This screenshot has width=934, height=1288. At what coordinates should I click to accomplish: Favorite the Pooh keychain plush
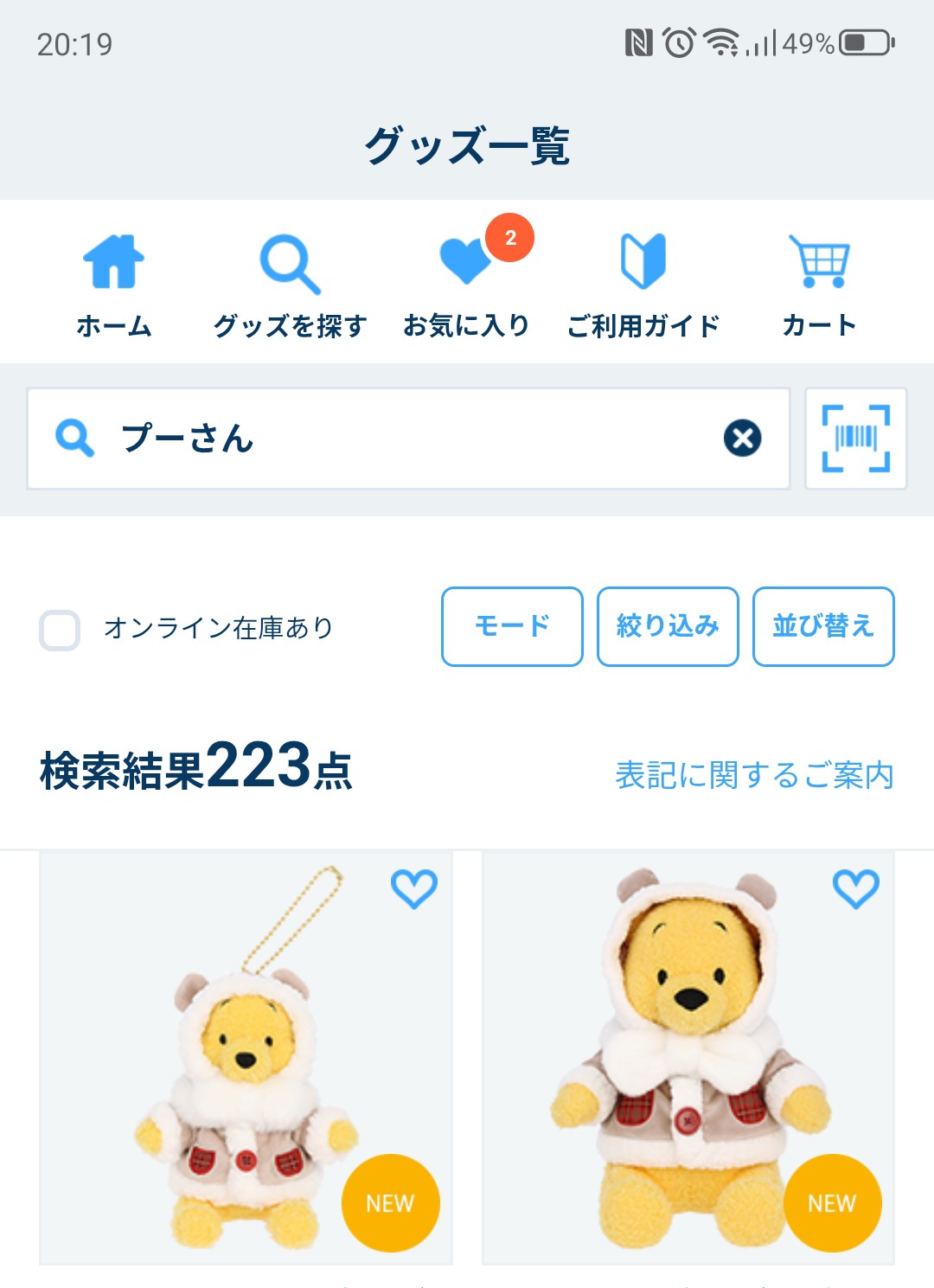point(414,888)
